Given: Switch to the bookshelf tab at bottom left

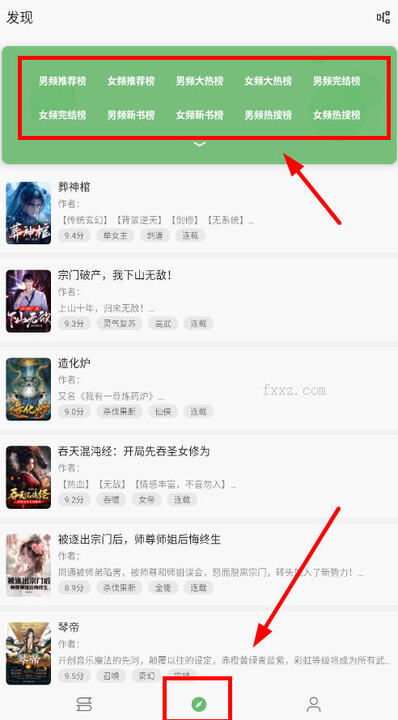Looking at the screenshot, I should coord(84,703).
